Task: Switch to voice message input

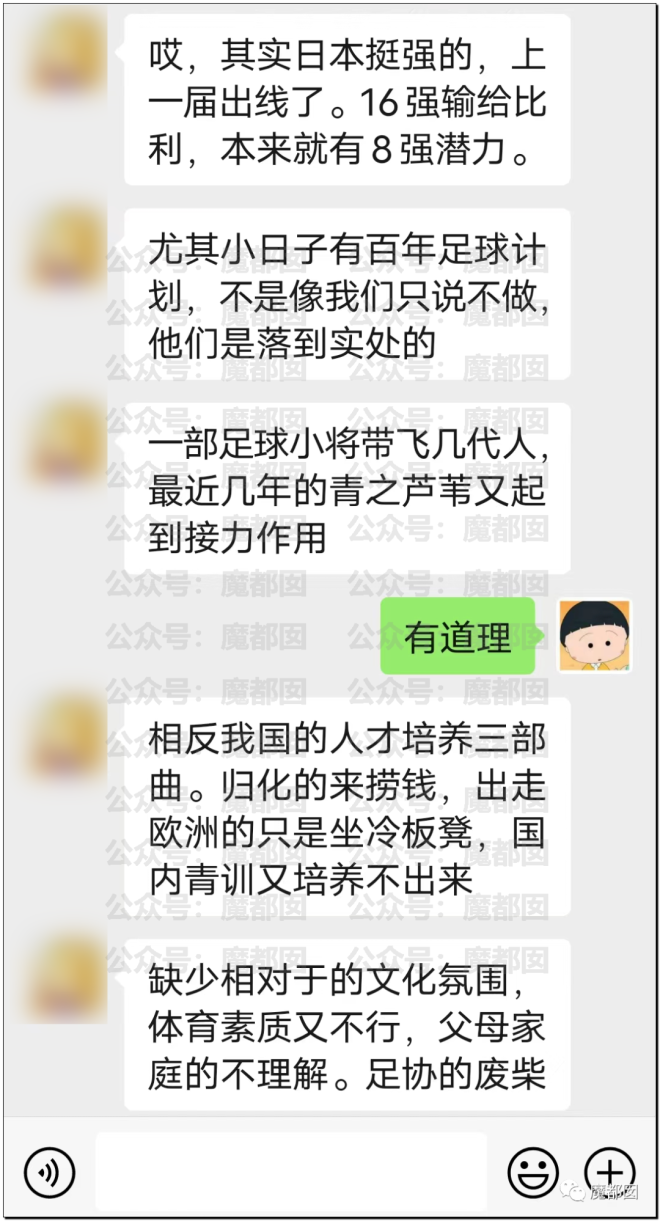Action: (x=50, y=1170)
